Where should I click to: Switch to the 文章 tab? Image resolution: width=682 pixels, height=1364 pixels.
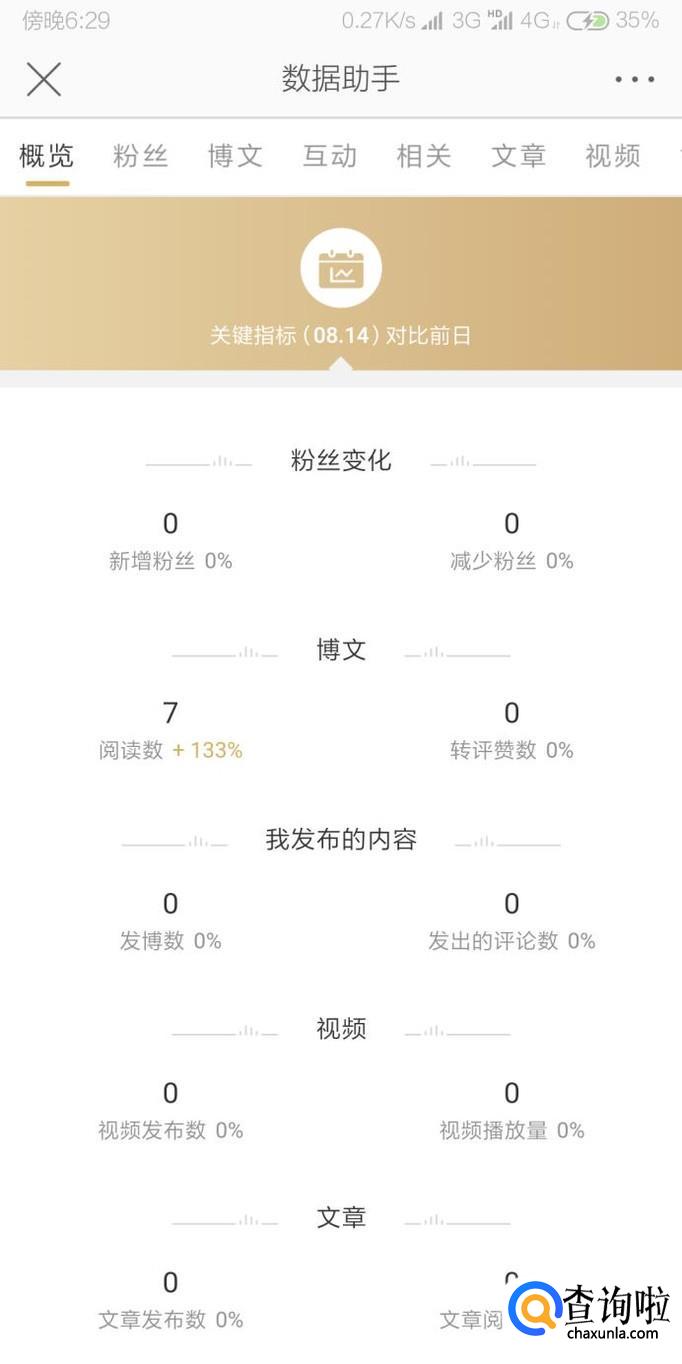pyautogui.click(x=518, y=156)
